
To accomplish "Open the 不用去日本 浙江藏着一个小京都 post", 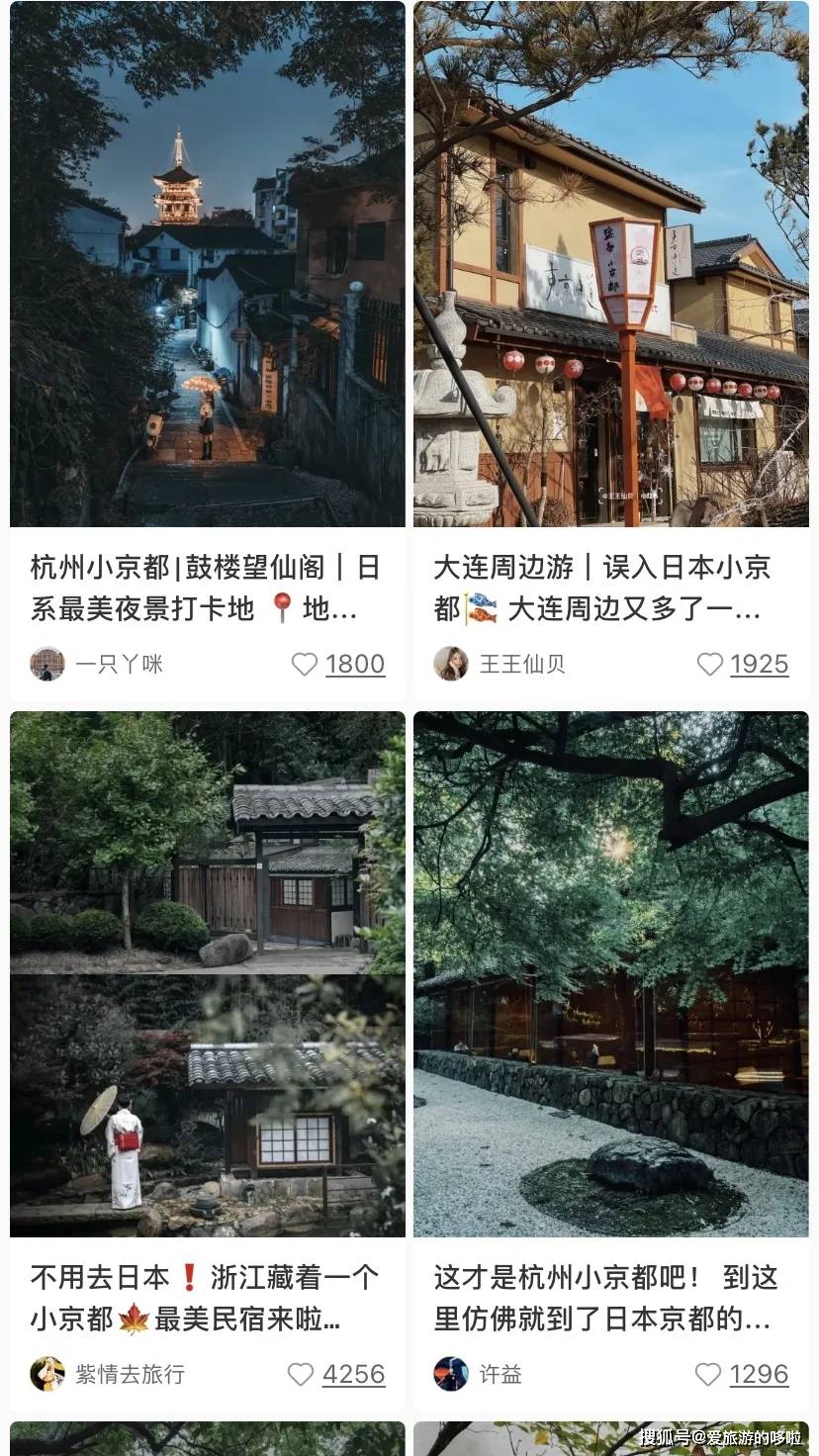I will pyautogui.click(x=207, y=974).
